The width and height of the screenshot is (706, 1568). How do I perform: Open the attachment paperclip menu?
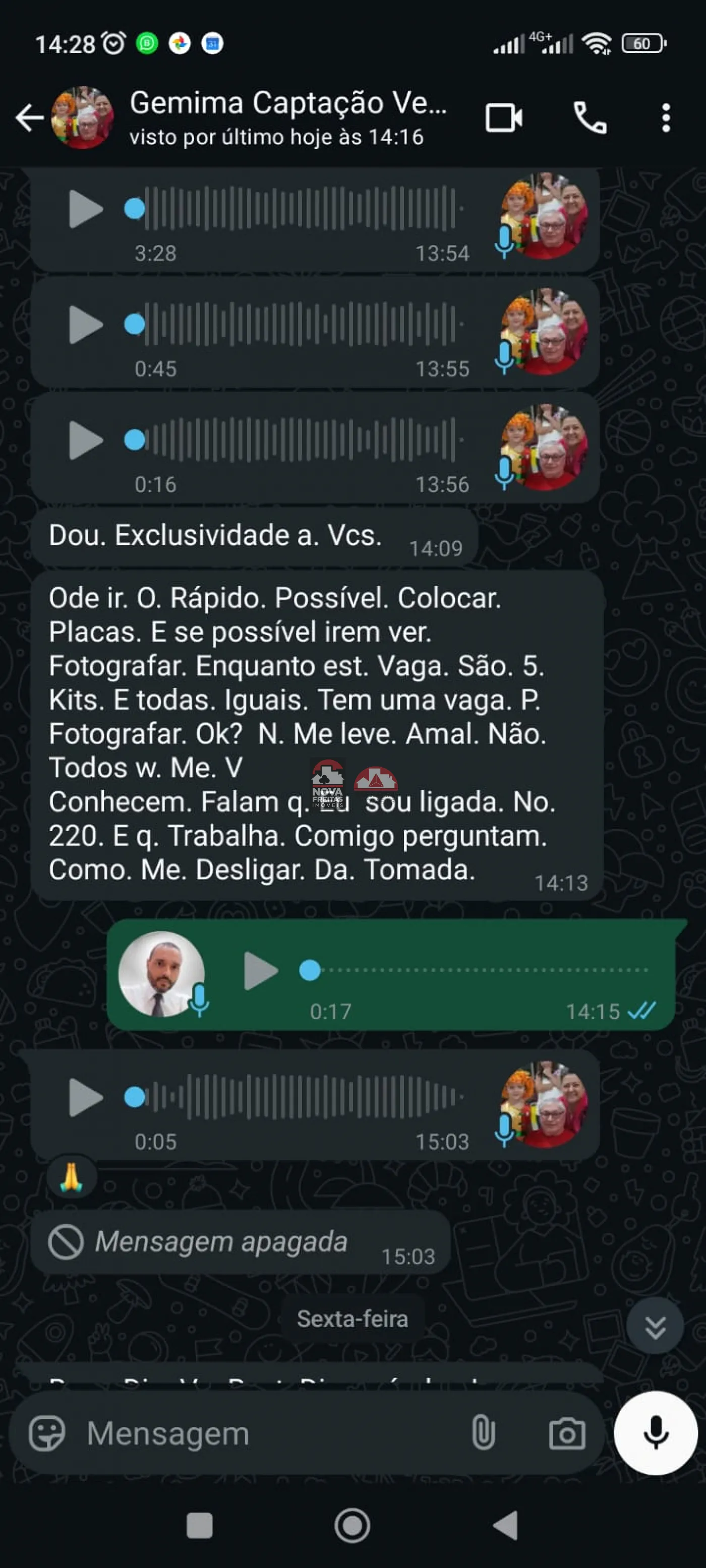(483, 1433)
